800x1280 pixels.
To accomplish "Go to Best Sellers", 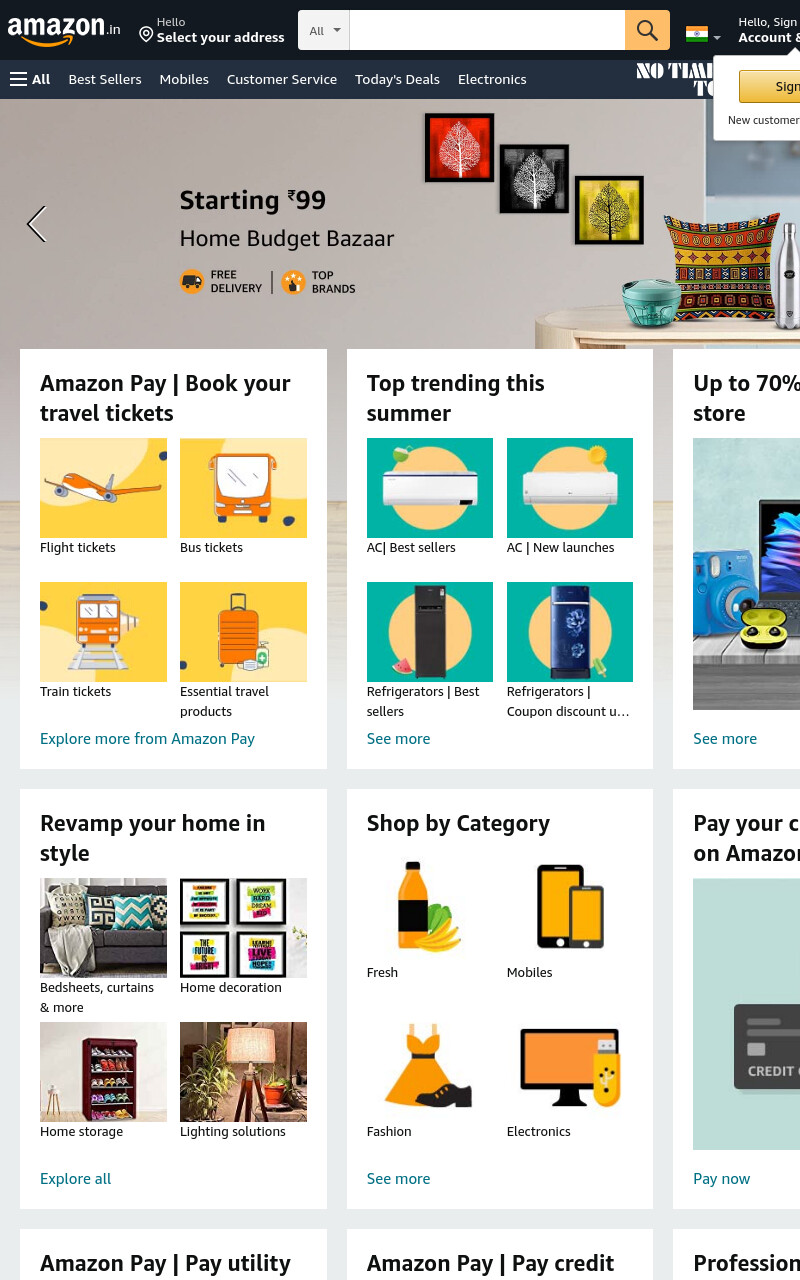I will [105, 79].
